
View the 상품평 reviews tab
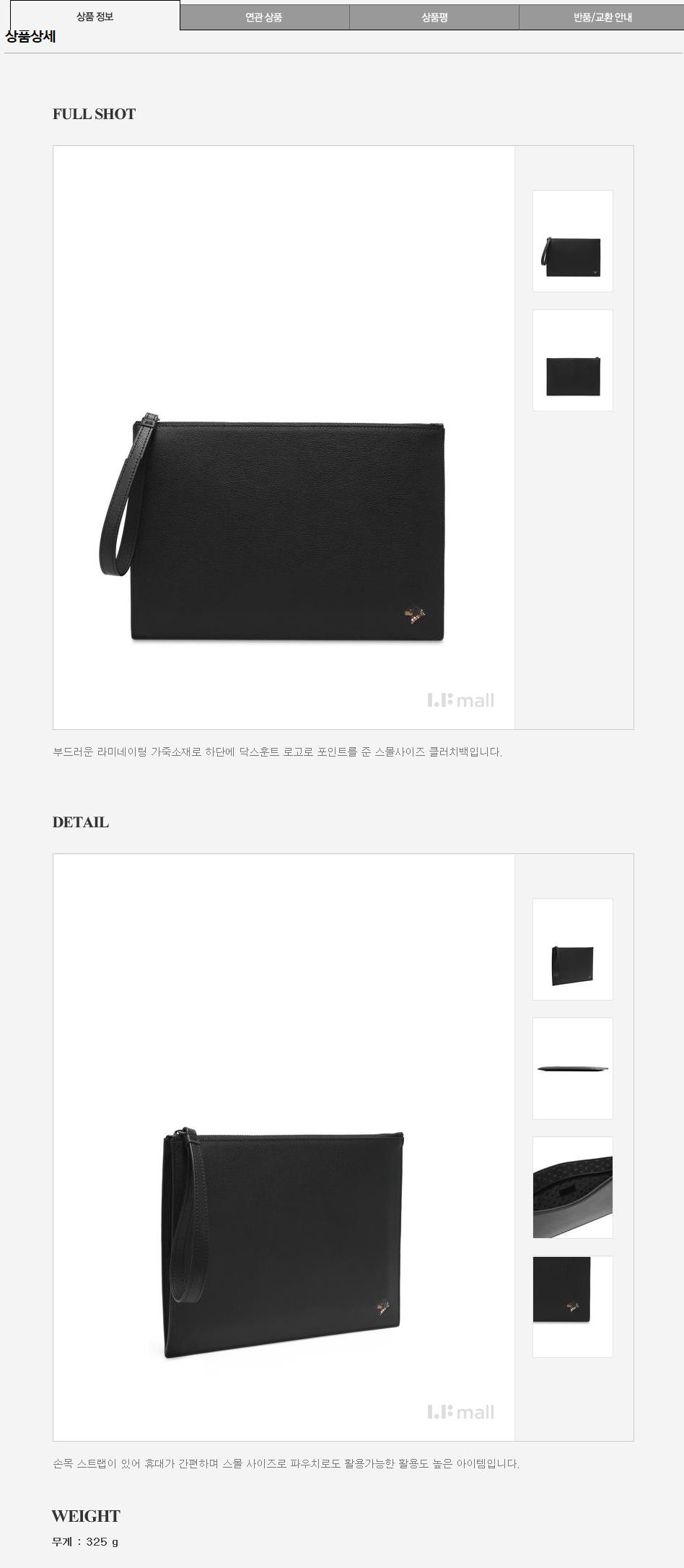click(x=434, y=17)
